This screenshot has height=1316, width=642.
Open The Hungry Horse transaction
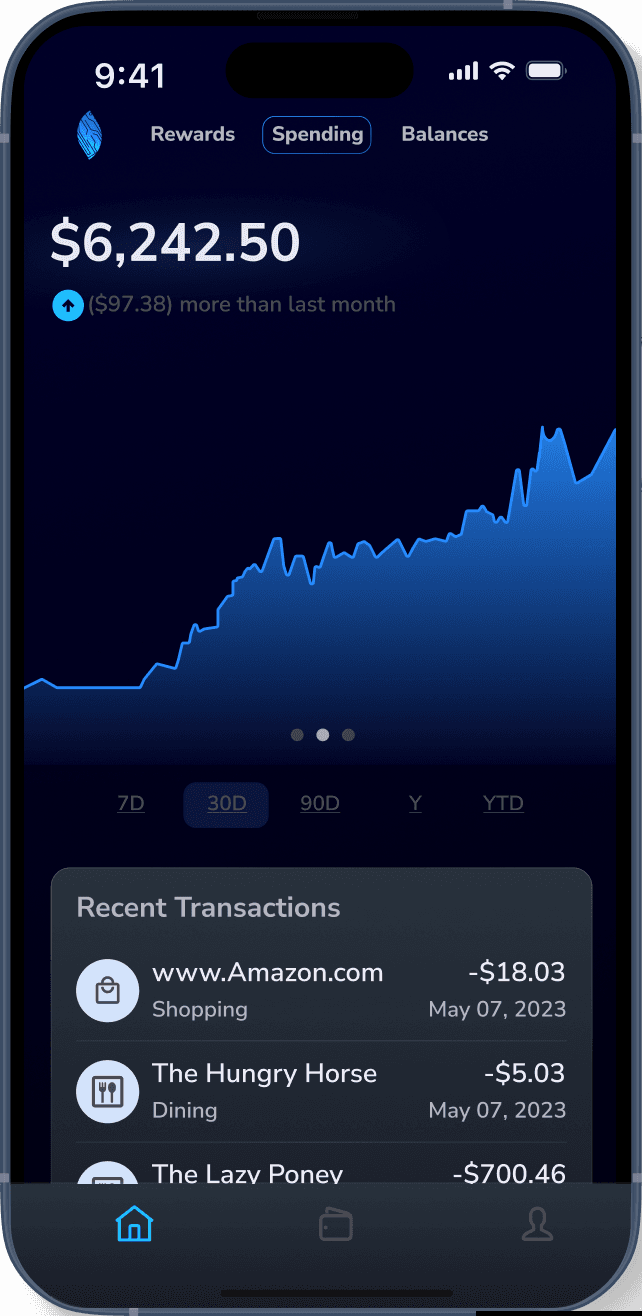coord(320,1091)
